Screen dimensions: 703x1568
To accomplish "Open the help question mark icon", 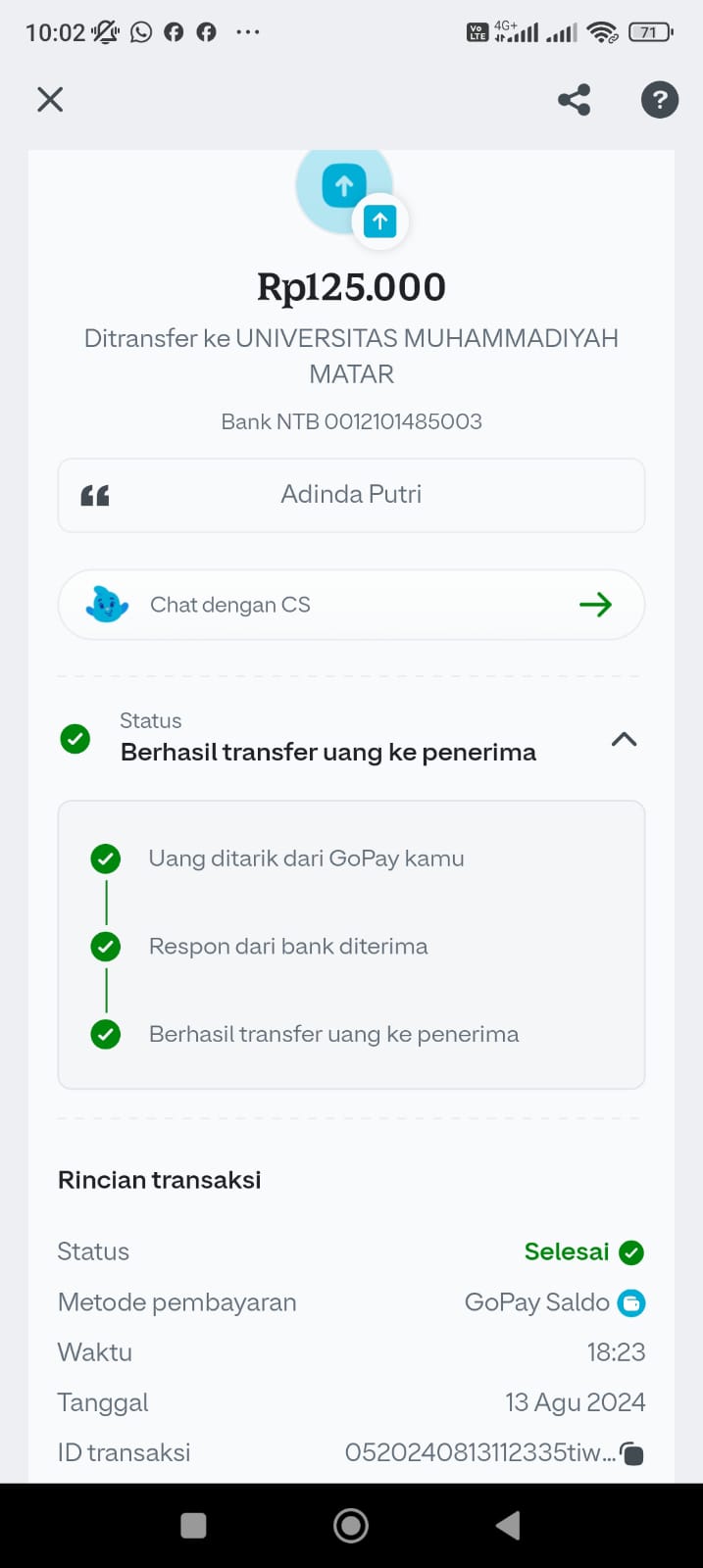I will [659, 99].
